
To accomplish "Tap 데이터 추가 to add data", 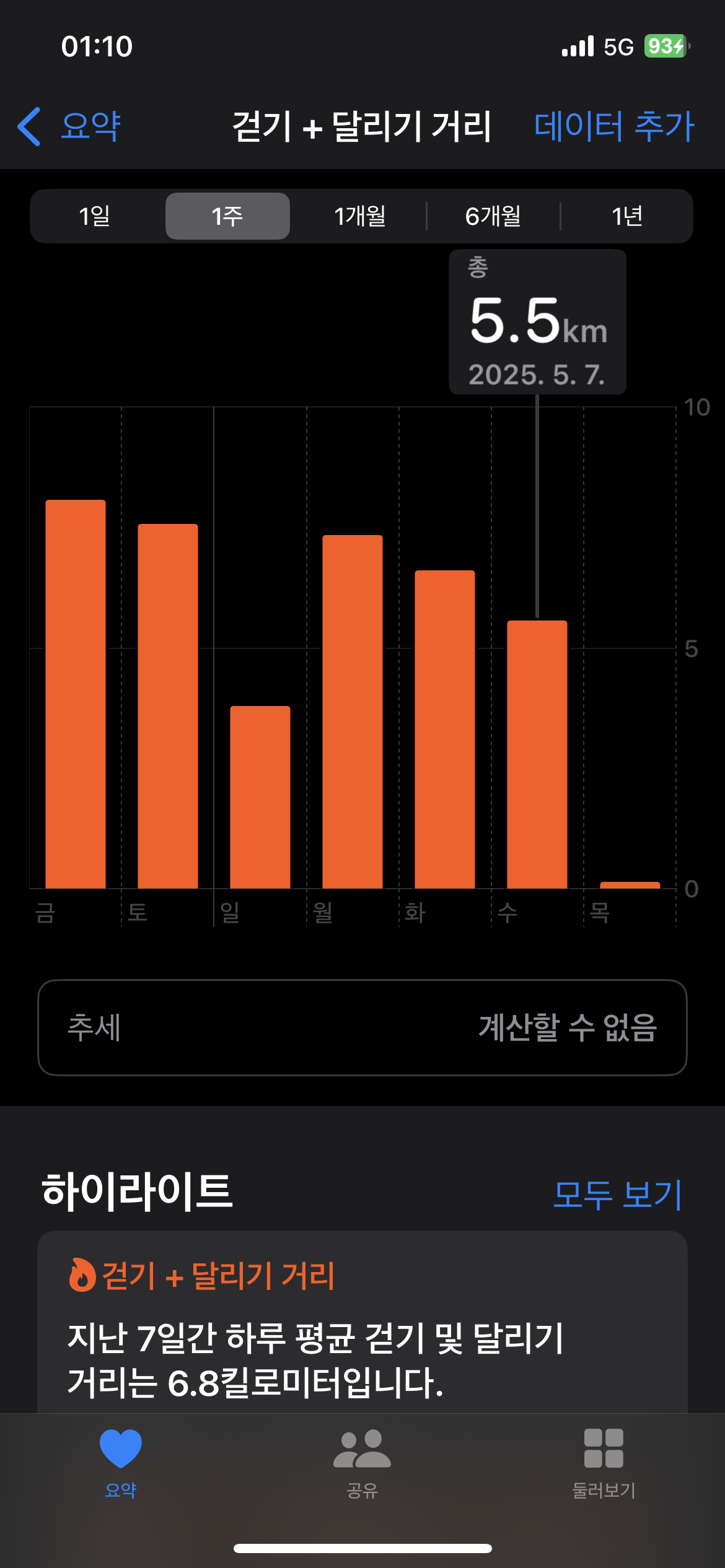I will pos(613,126).
